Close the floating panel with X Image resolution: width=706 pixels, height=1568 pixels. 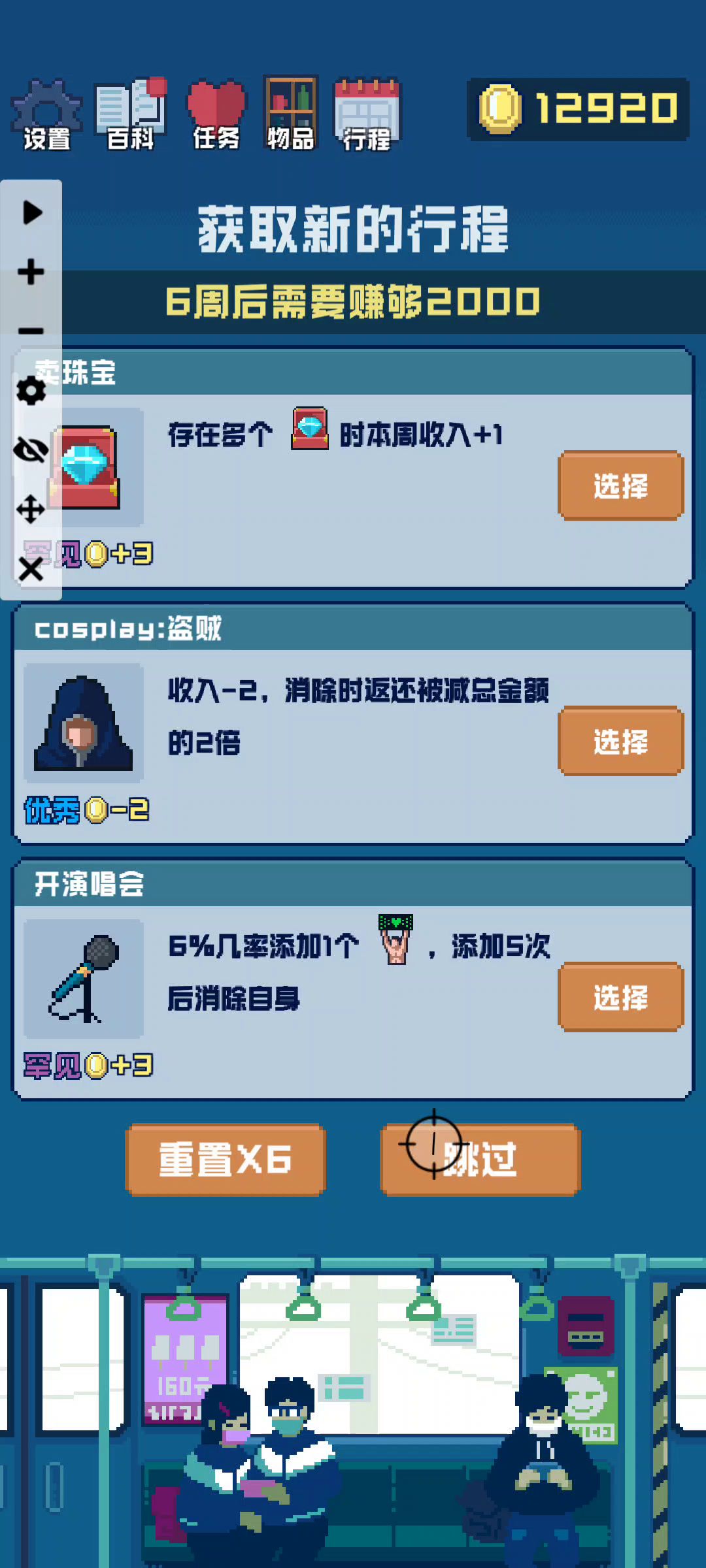31,569
